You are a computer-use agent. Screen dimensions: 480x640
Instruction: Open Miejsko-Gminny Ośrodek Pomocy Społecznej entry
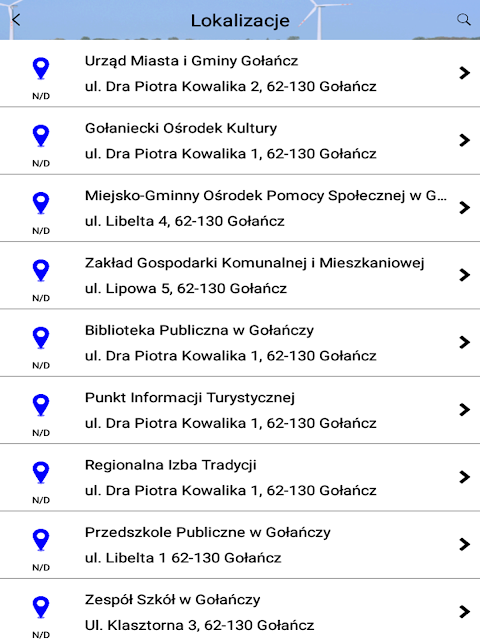pyautogui.click(x=240, y=208)
